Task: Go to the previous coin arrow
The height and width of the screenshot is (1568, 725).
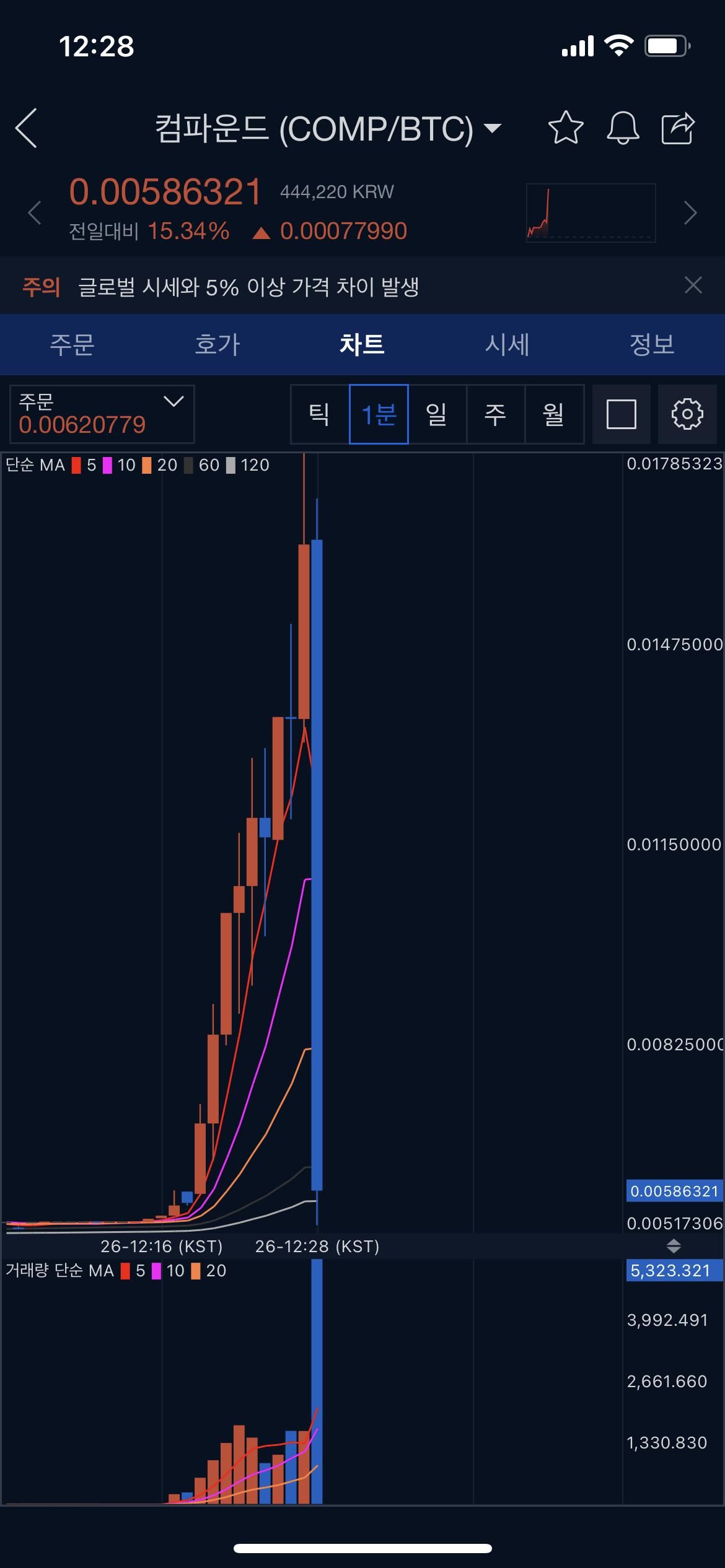Action: pyautogui.click(x=35, y=212)
